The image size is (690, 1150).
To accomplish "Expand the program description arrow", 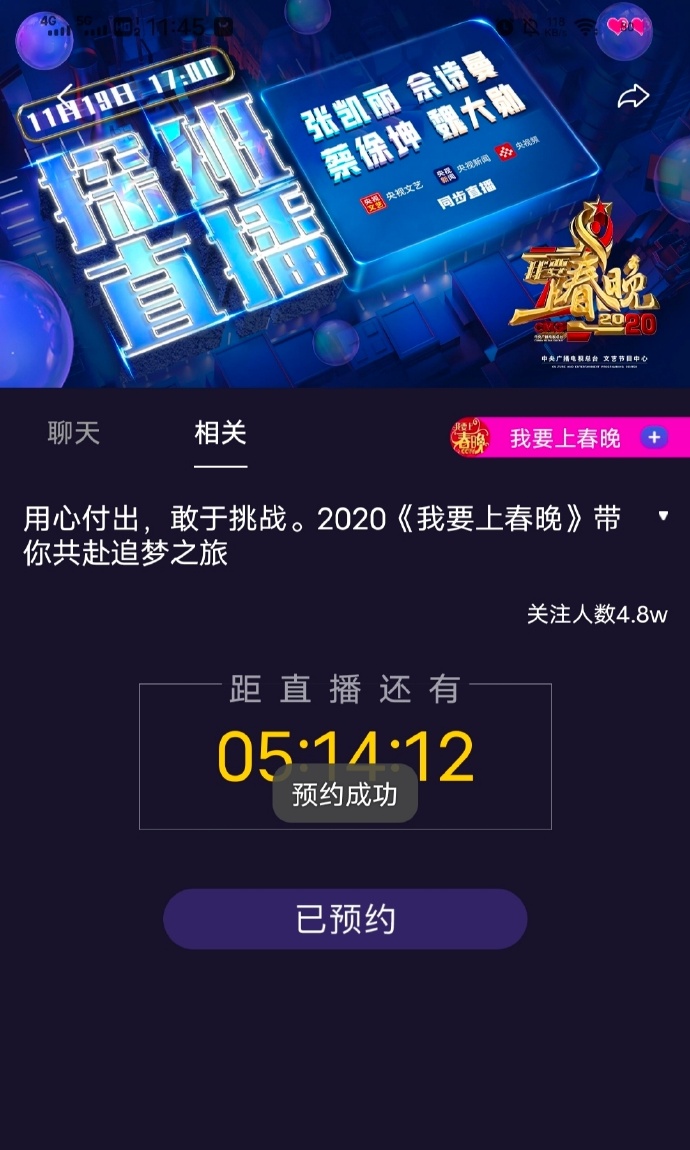I will tap(664, 516).
